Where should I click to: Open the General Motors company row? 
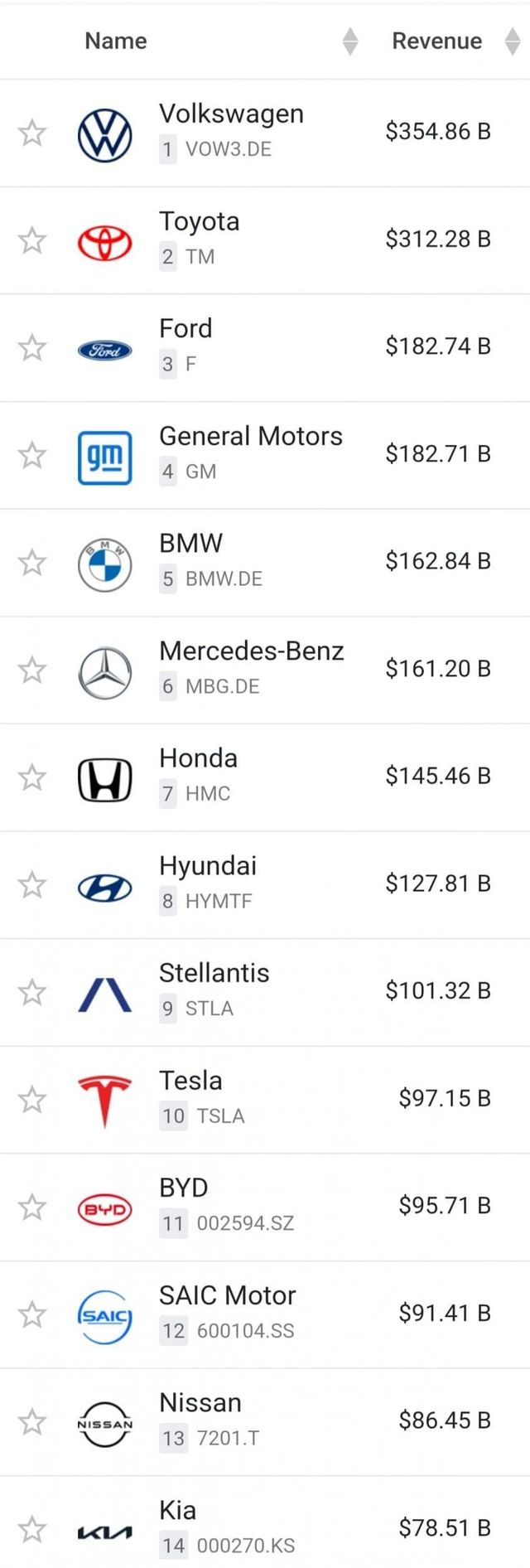click(x=250, y=437)
